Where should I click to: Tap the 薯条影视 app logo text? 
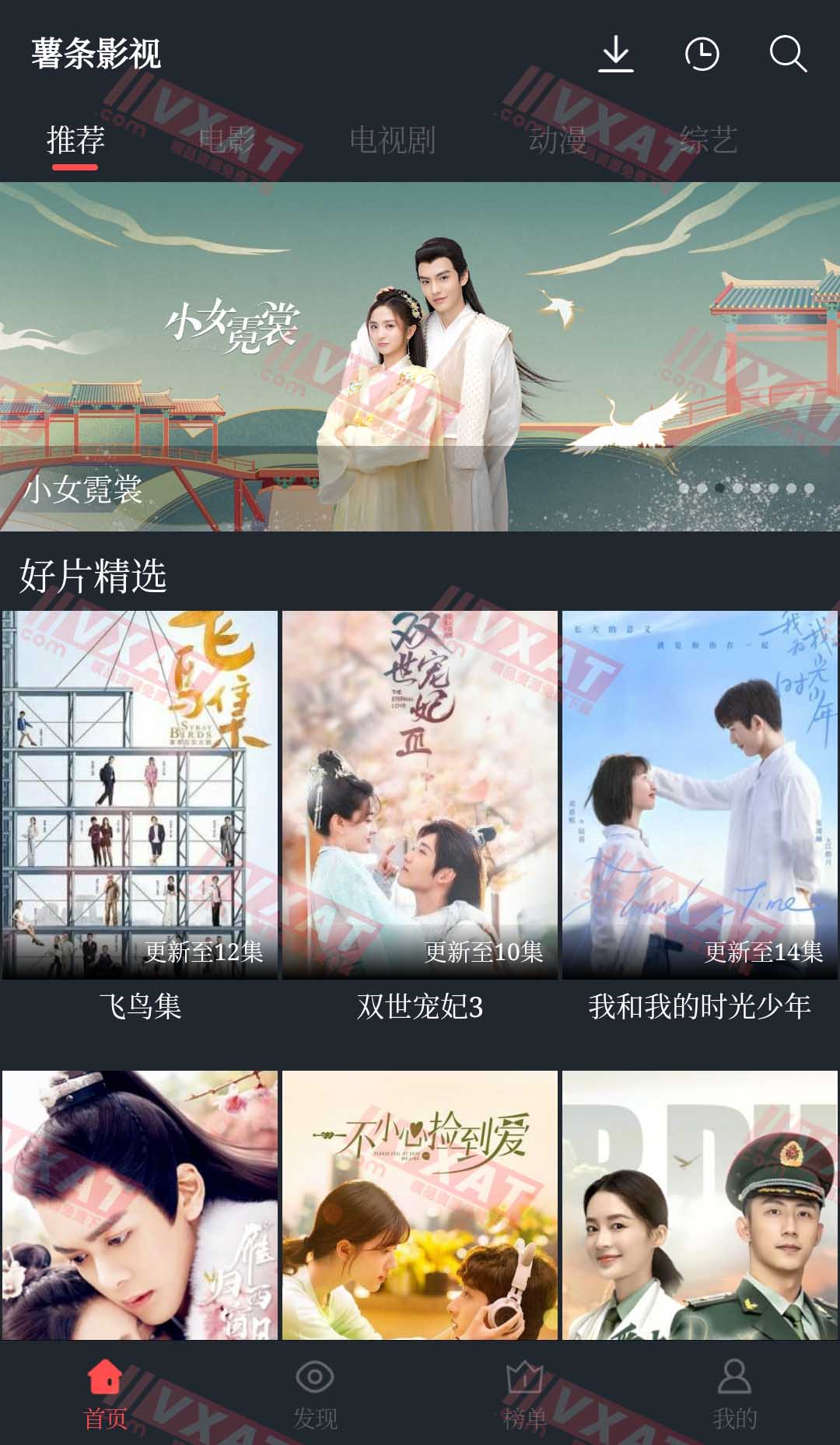tap(96, 54)
